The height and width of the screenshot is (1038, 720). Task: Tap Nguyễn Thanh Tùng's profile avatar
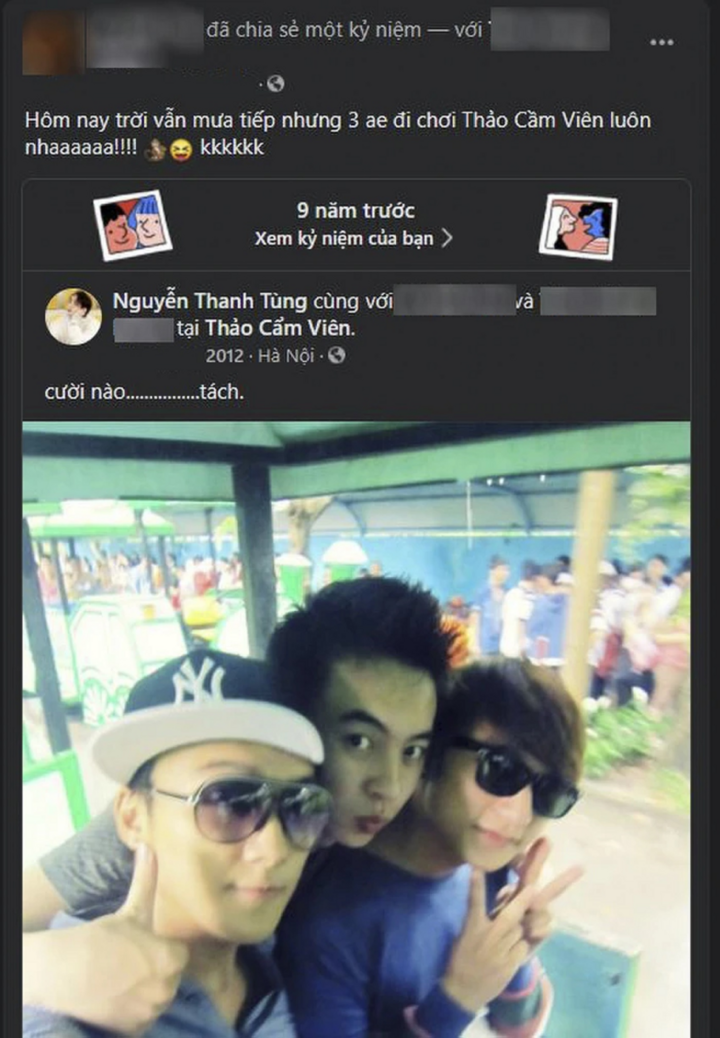(x=73, y=316)
